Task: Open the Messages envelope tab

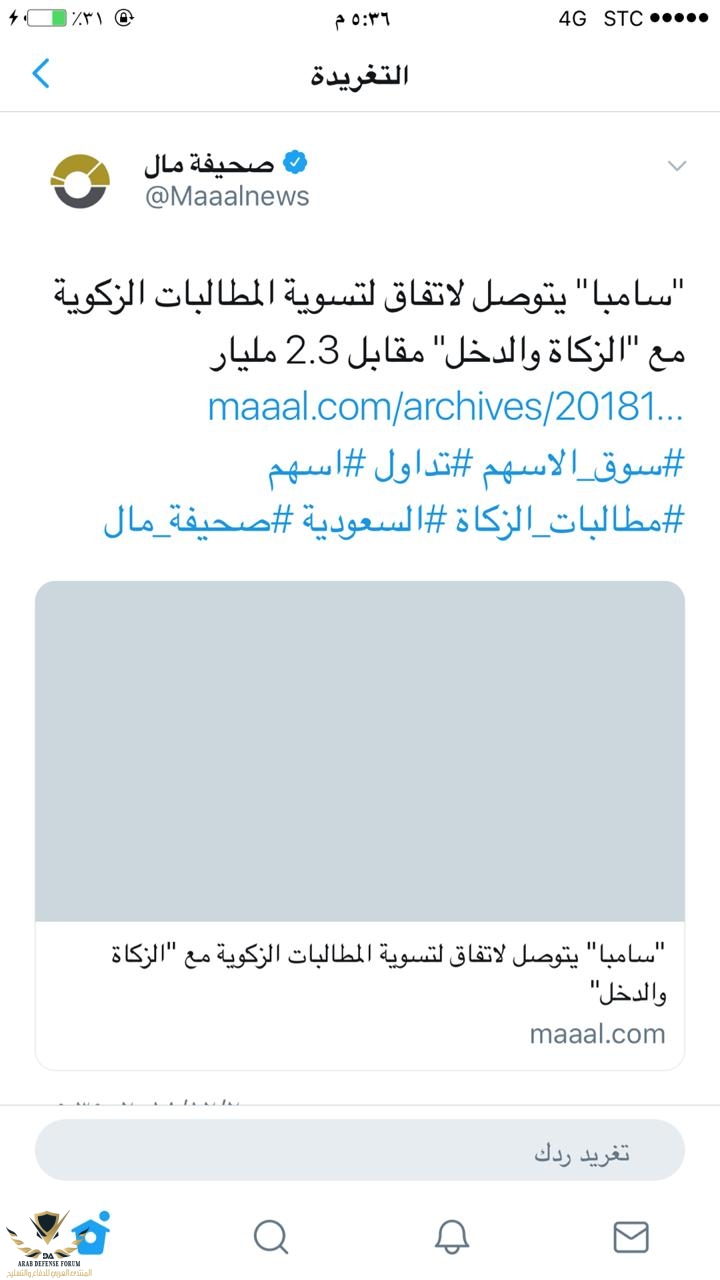Action: (631, 1237)
